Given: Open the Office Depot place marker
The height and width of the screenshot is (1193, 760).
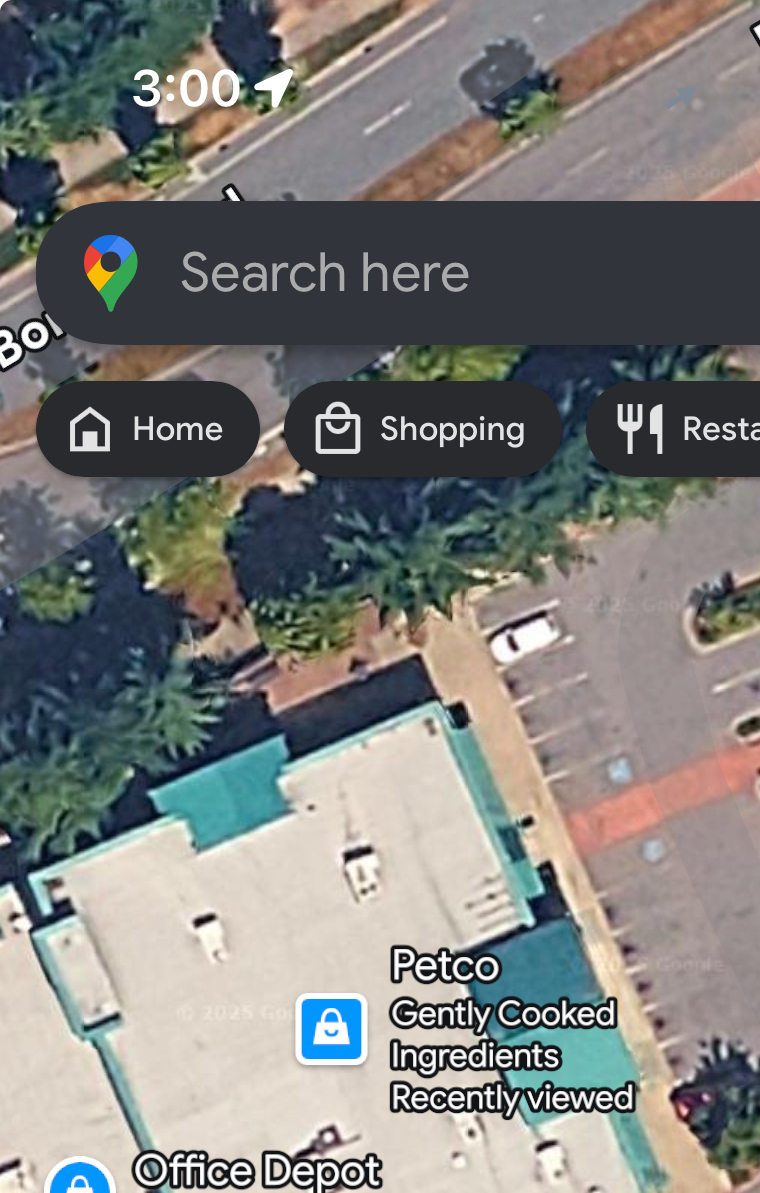Looking at the screenshot, I should pos(80,1180).
